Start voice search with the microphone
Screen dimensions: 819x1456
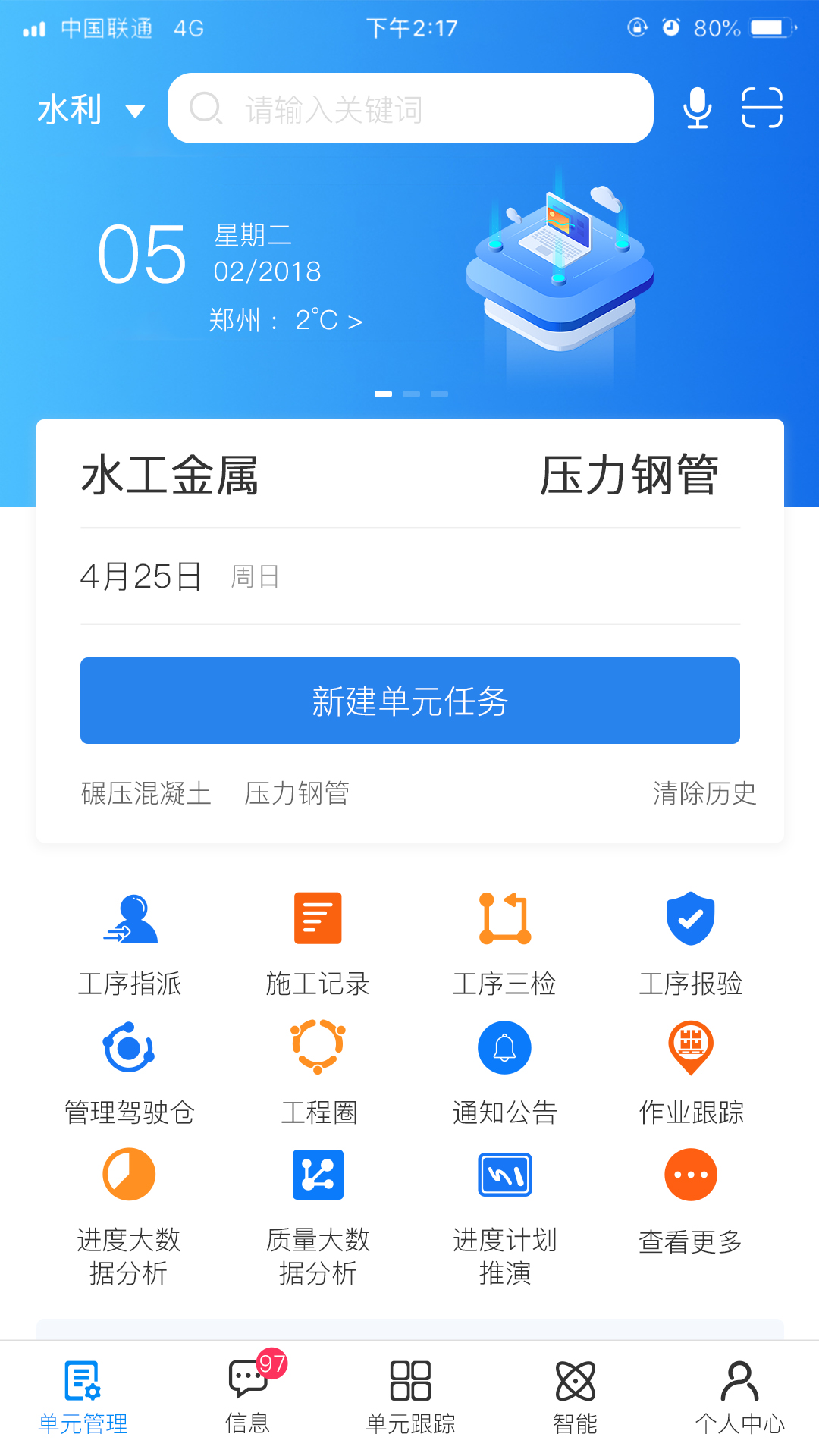(x=697, y=108)
